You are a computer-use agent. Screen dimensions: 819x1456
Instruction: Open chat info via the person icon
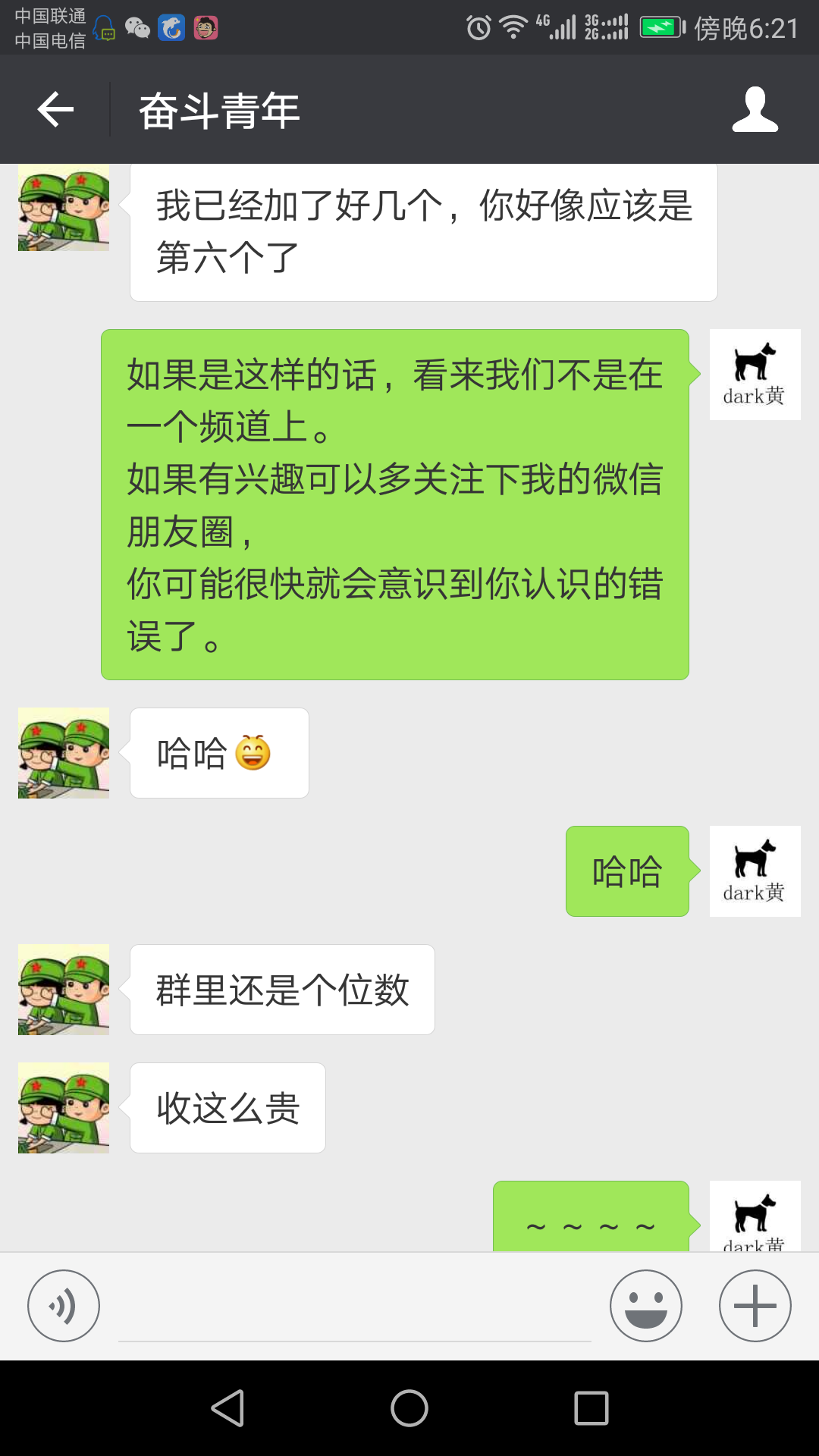(755, 110)
